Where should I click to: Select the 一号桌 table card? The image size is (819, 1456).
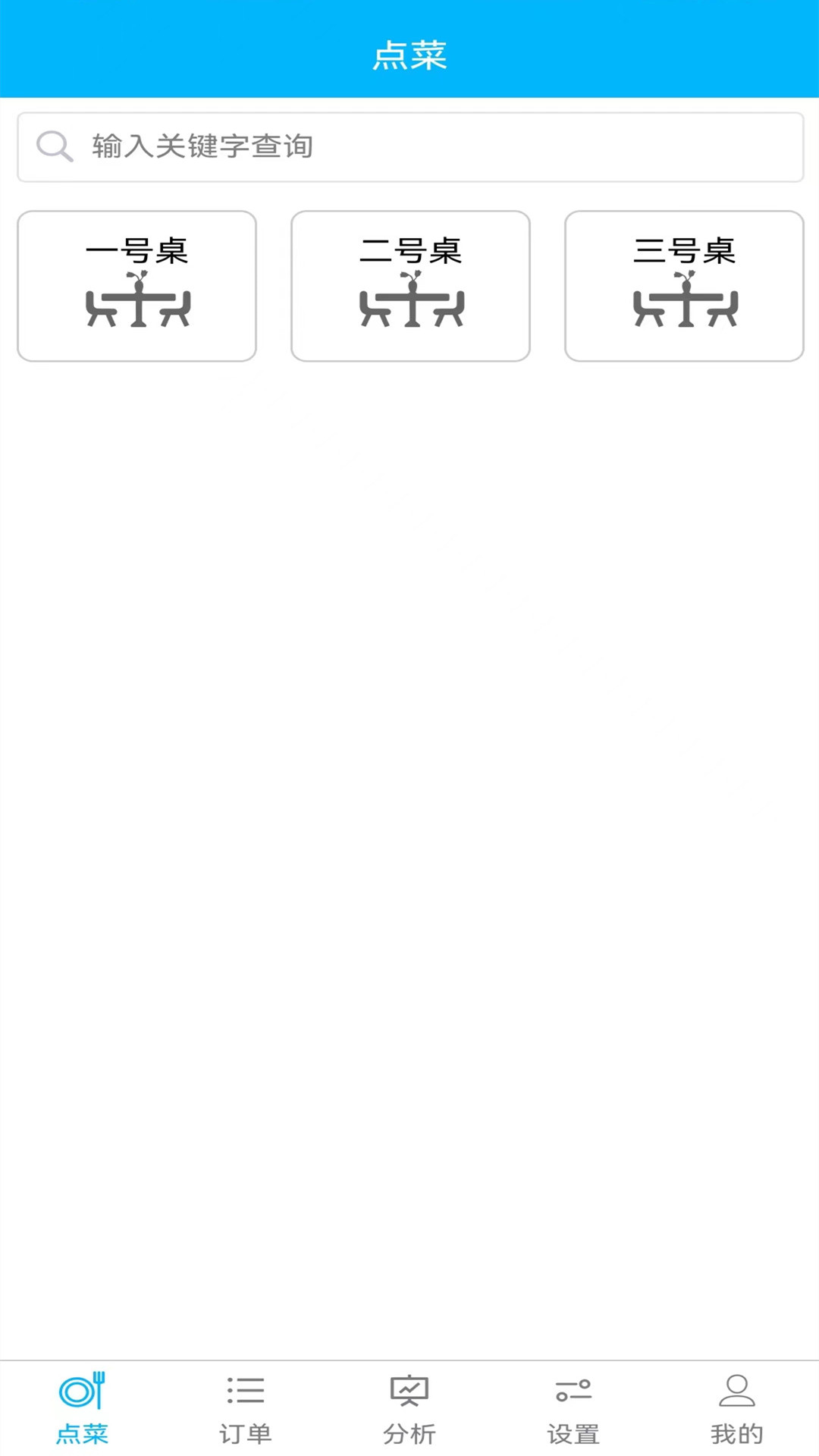click(x=138, y=286)
